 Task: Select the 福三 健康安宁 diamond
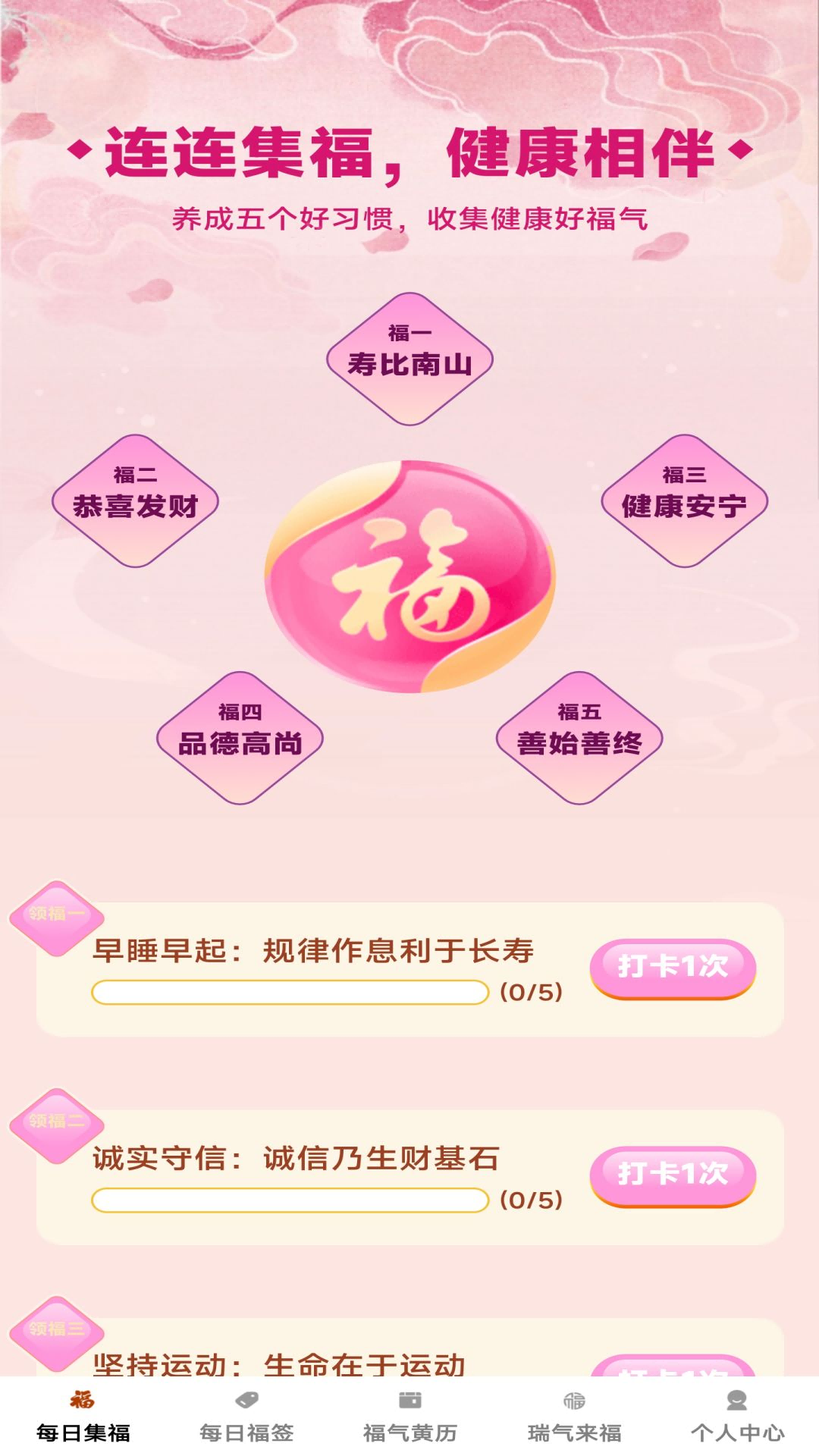(682, 493)
